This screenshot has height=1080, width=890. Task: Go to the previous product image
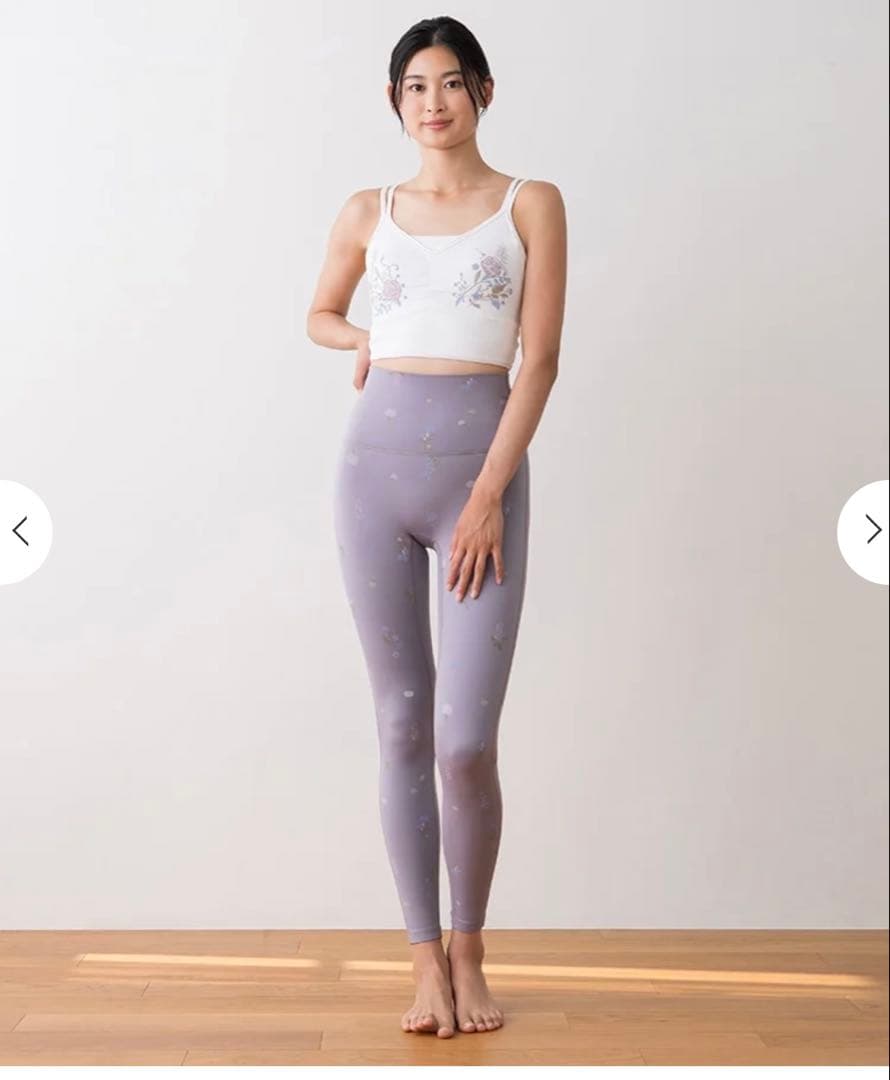[20, 531]
